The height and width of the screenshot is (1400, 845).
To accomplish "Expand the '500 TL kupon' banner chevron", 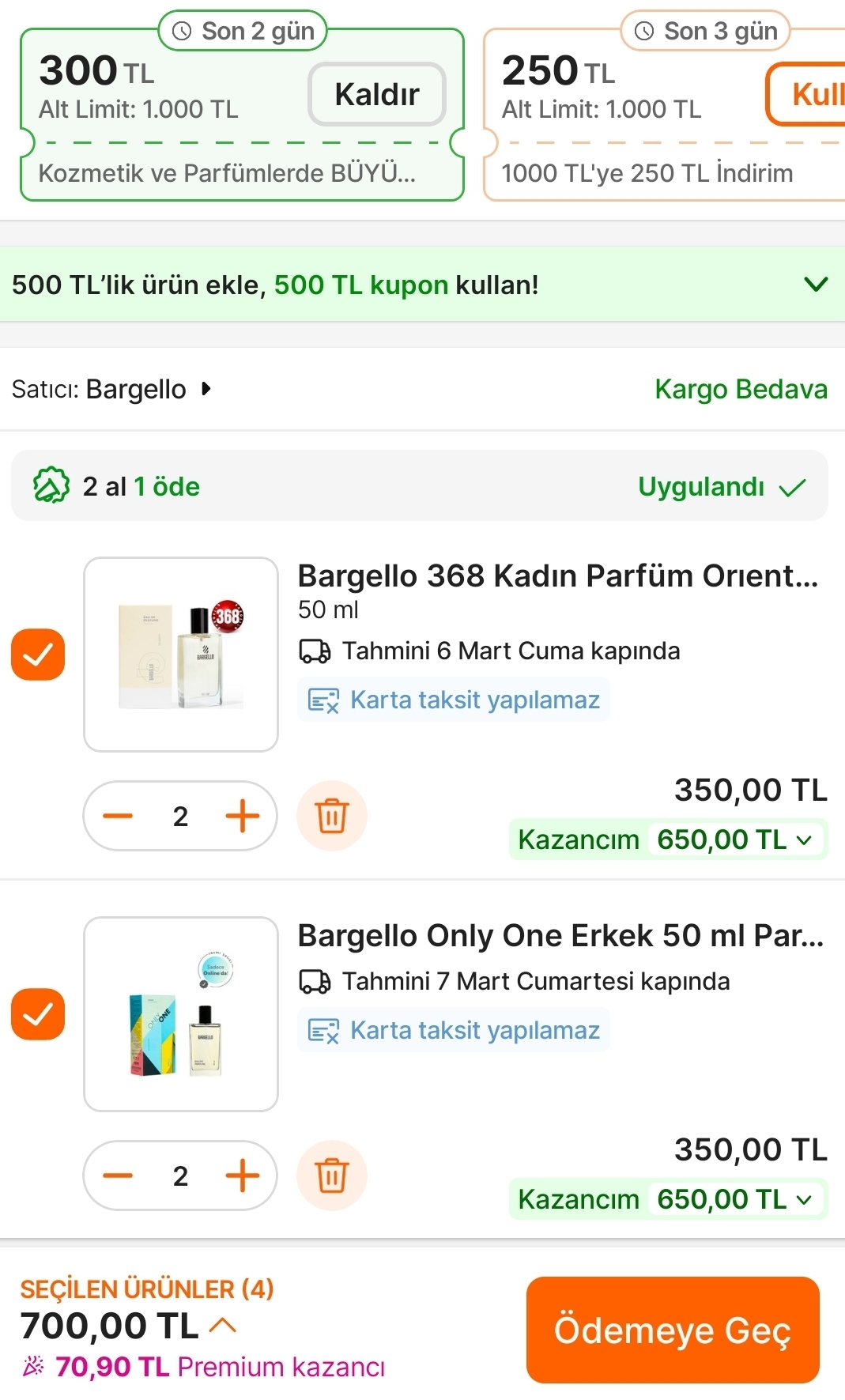I will (817, 284).
